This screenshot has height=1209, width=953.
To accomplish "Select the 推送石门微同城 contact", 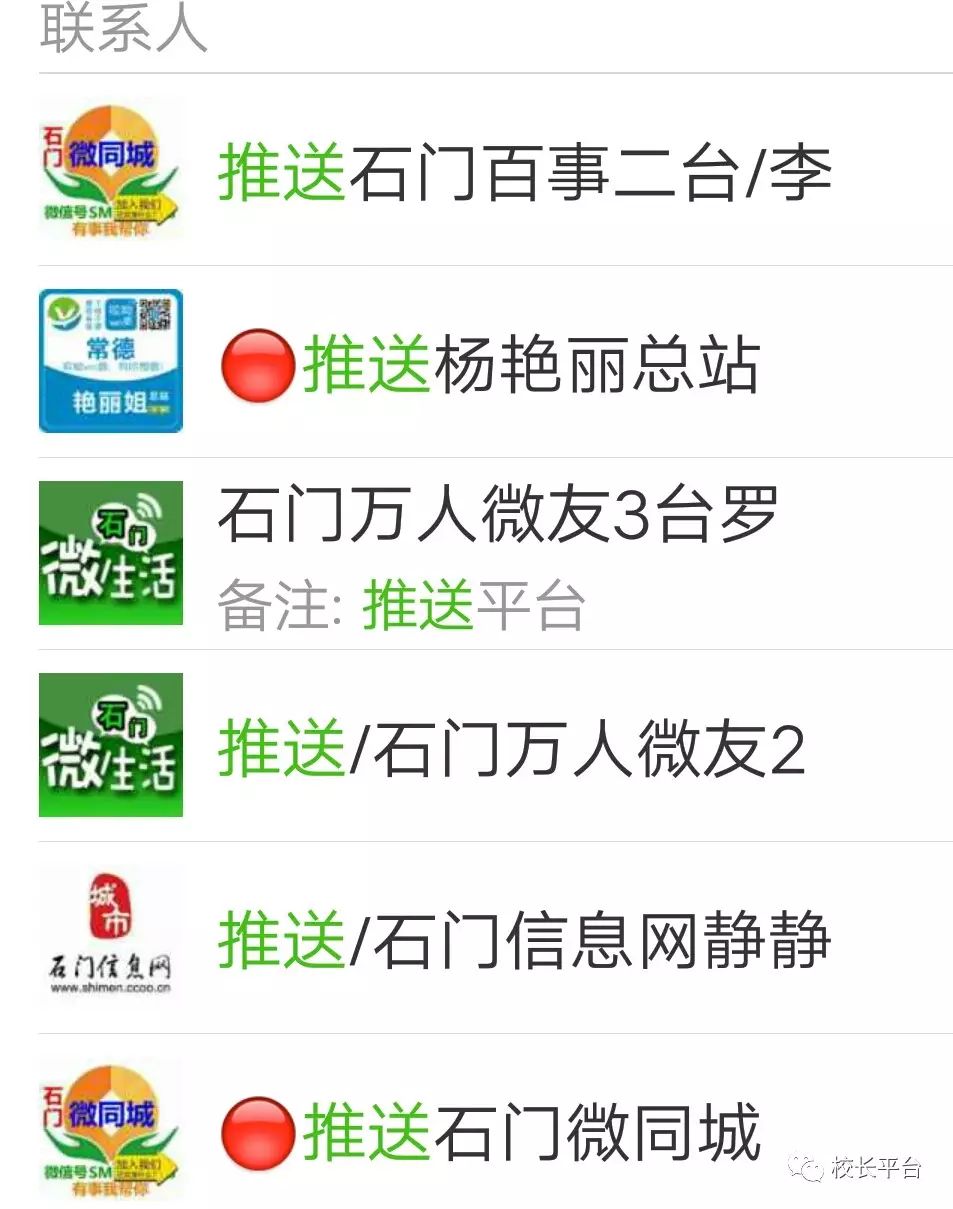I will (x=490, y=1133).
